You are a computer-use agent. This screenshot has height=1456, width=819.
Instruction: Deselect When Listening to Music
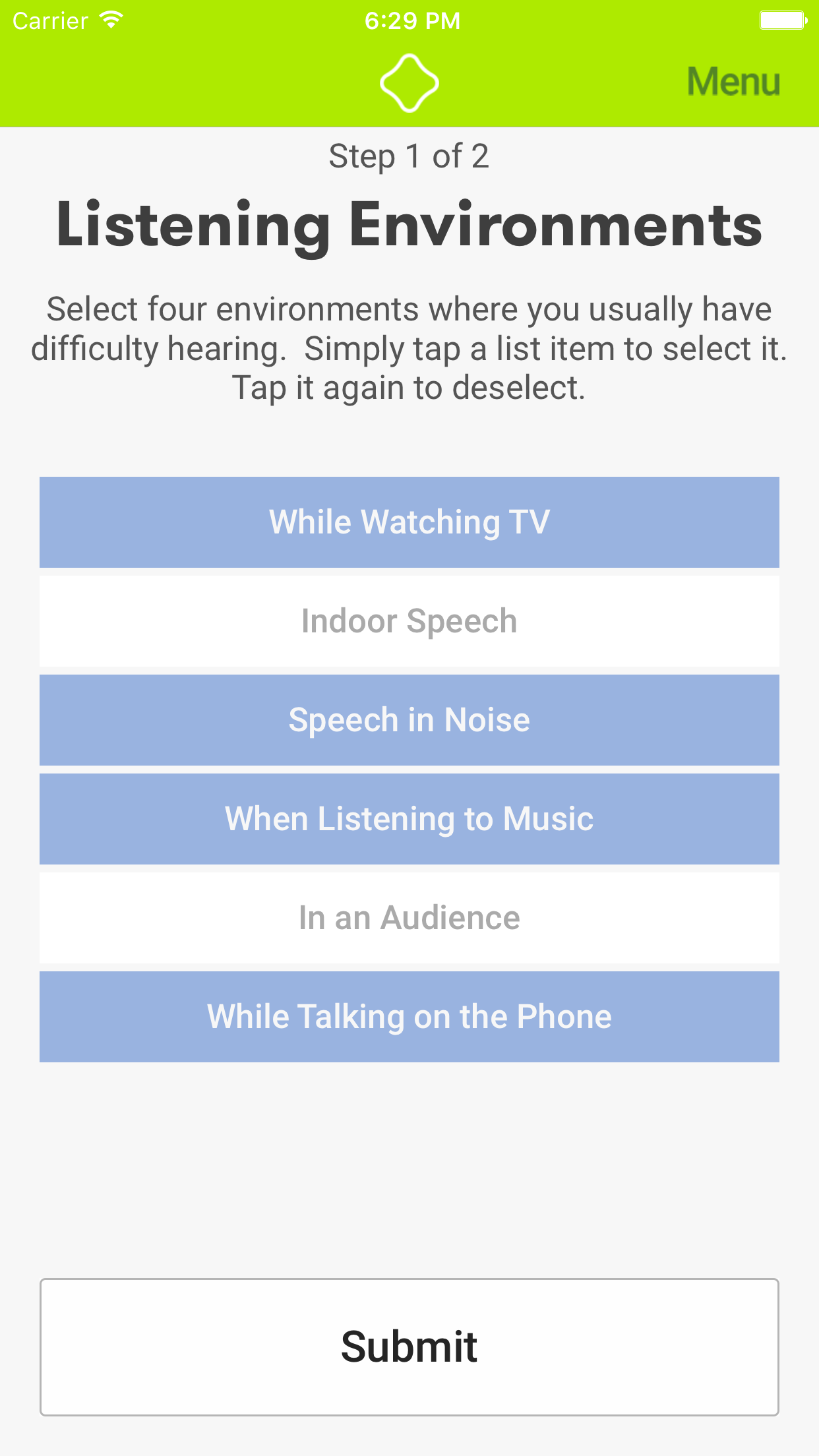pos(409,818)
